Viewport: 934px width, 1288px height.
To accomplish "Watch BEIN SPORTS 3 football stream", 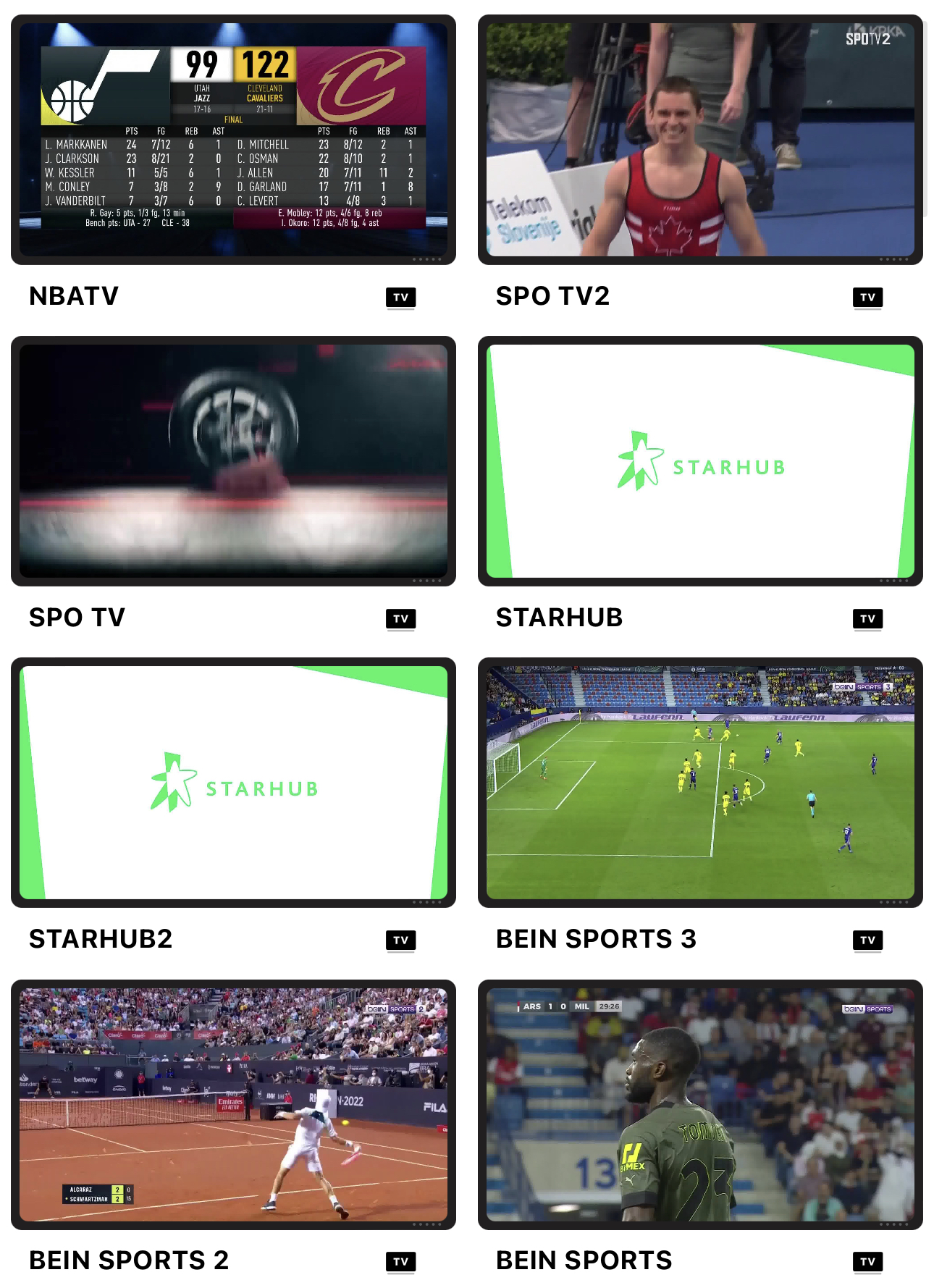I will tap(700, 783).
